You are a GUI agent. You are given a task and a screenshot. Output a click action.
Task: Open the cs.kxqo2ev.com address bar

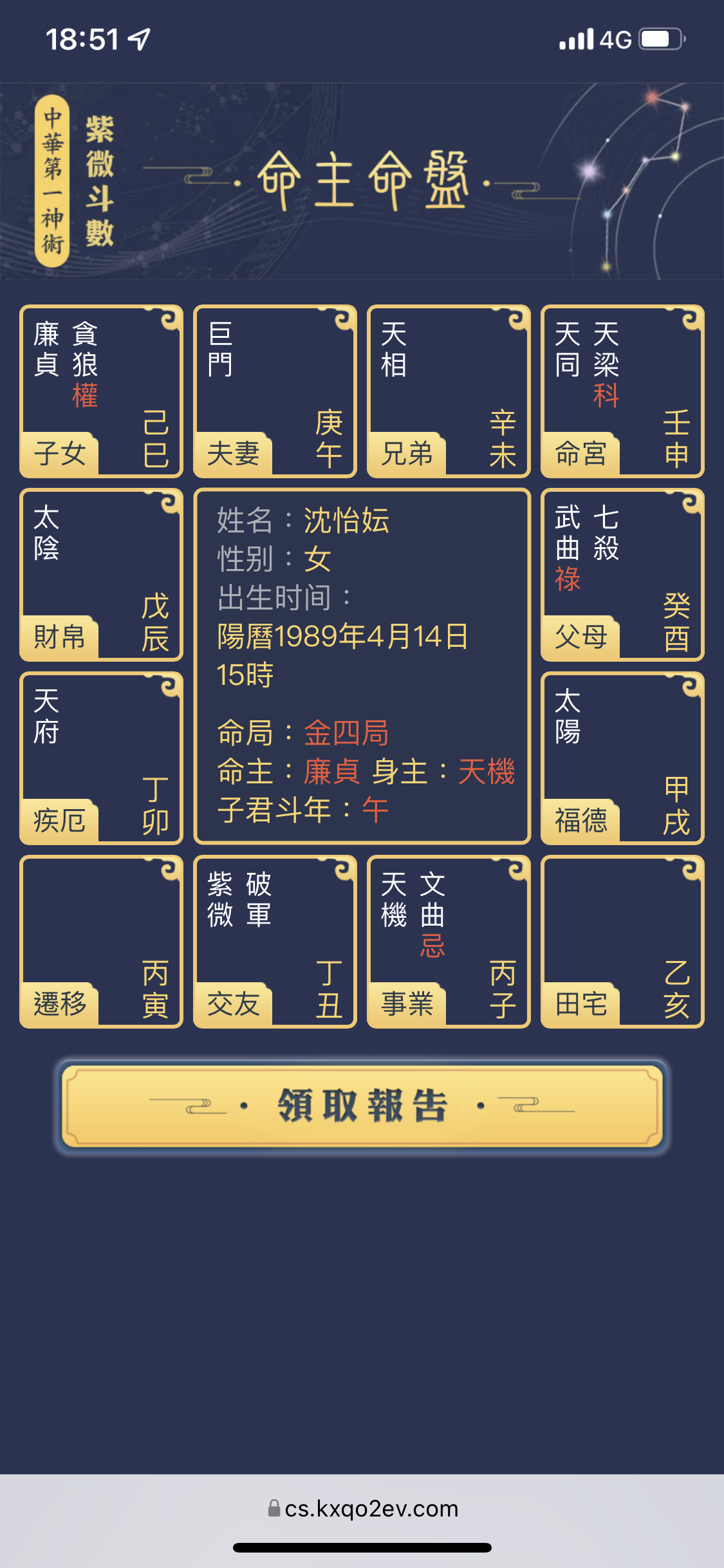point(363,1508)
